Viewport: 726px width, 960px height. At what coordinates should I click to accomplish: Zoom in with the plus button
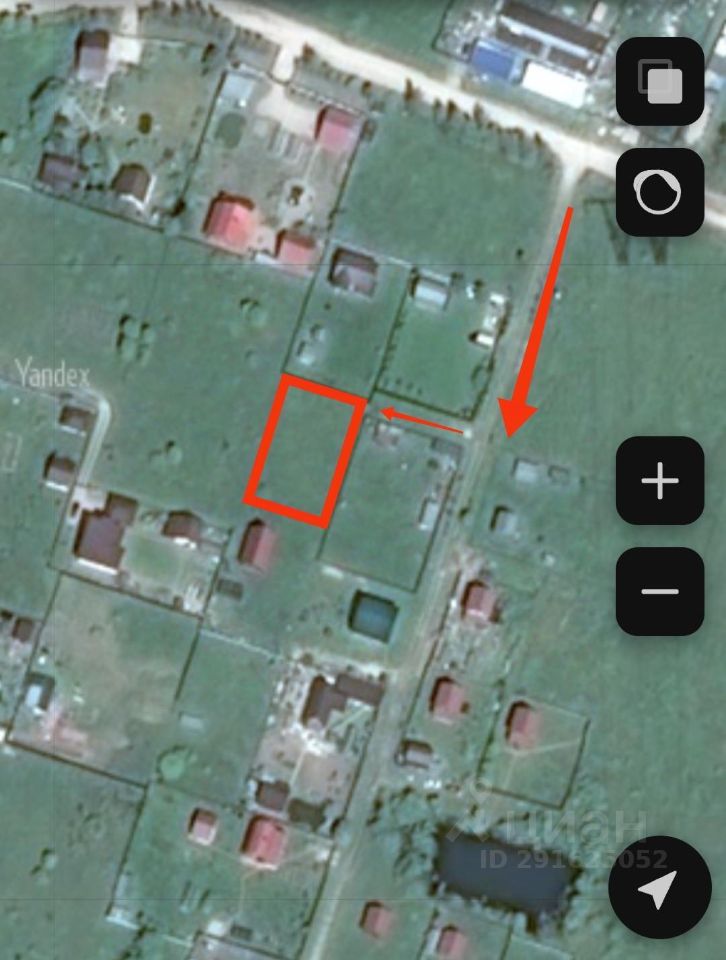coord(659,481)
